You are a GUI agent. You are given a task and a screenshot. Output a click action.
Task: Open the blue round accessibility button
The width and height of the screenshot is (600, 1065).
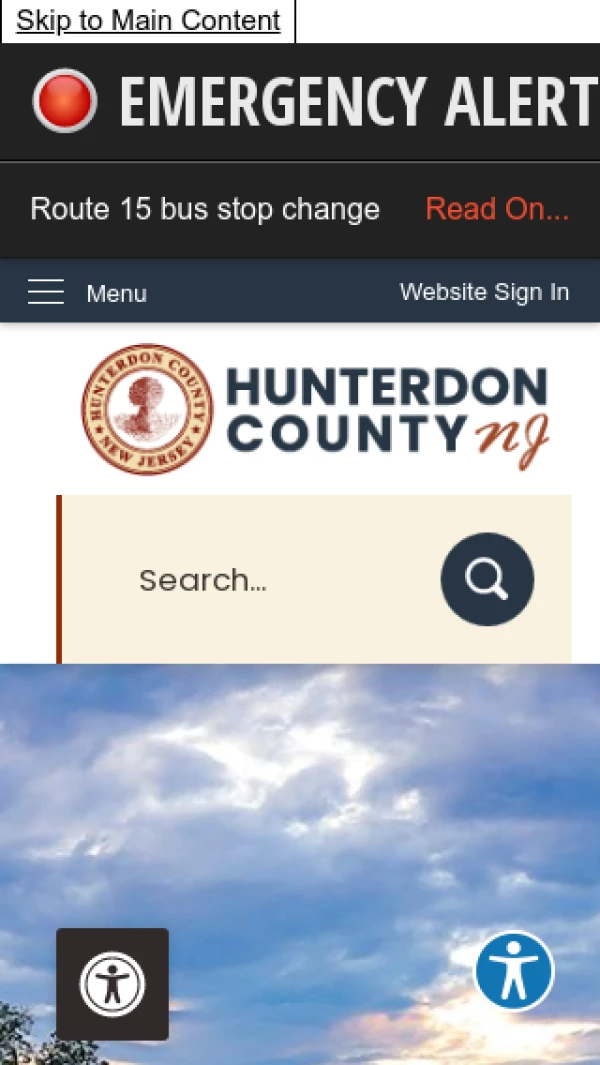click(514, 970)
